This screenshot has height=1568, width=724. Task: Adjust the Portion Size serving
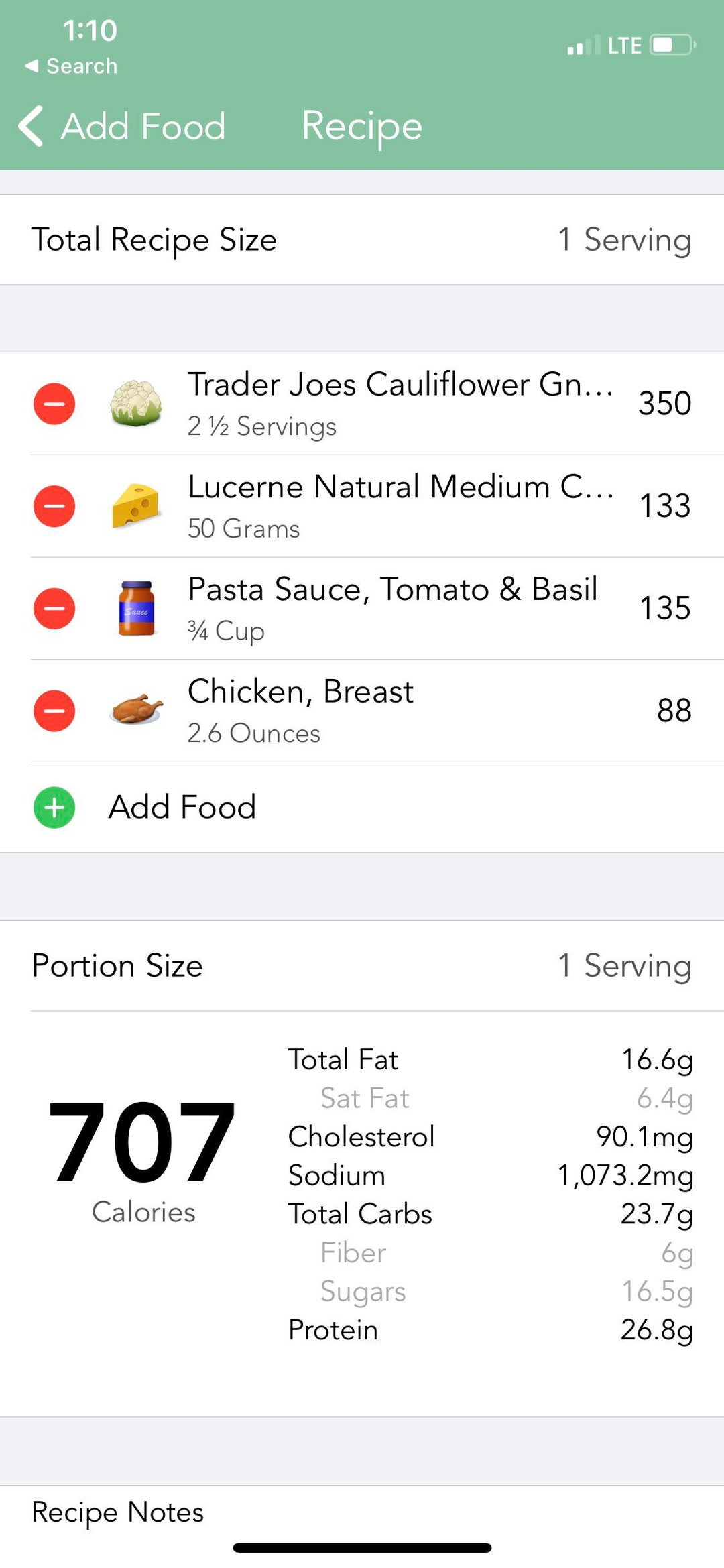tap(362, 966)
